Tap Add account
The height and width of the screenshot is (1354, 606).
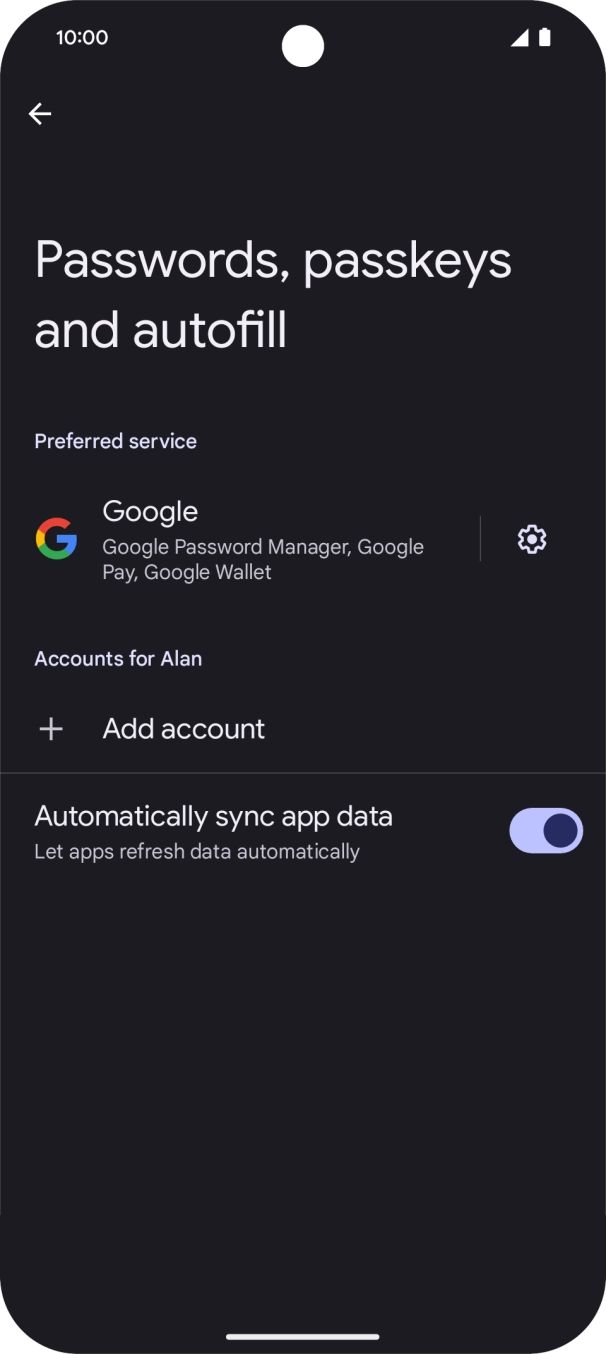183,729
